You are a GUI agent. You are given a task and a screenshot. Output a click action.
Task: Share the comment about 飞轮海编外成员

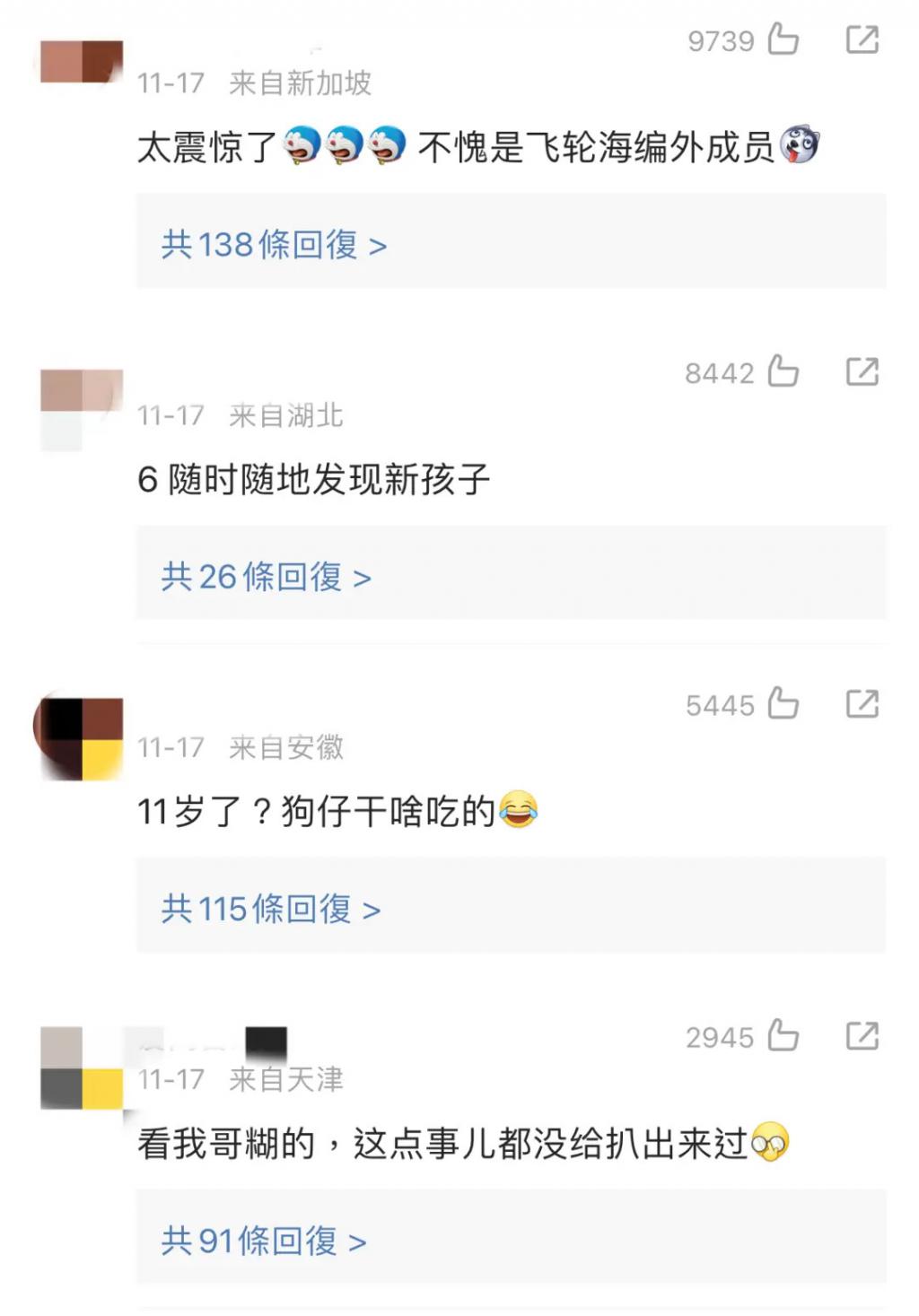pos(862,39)
